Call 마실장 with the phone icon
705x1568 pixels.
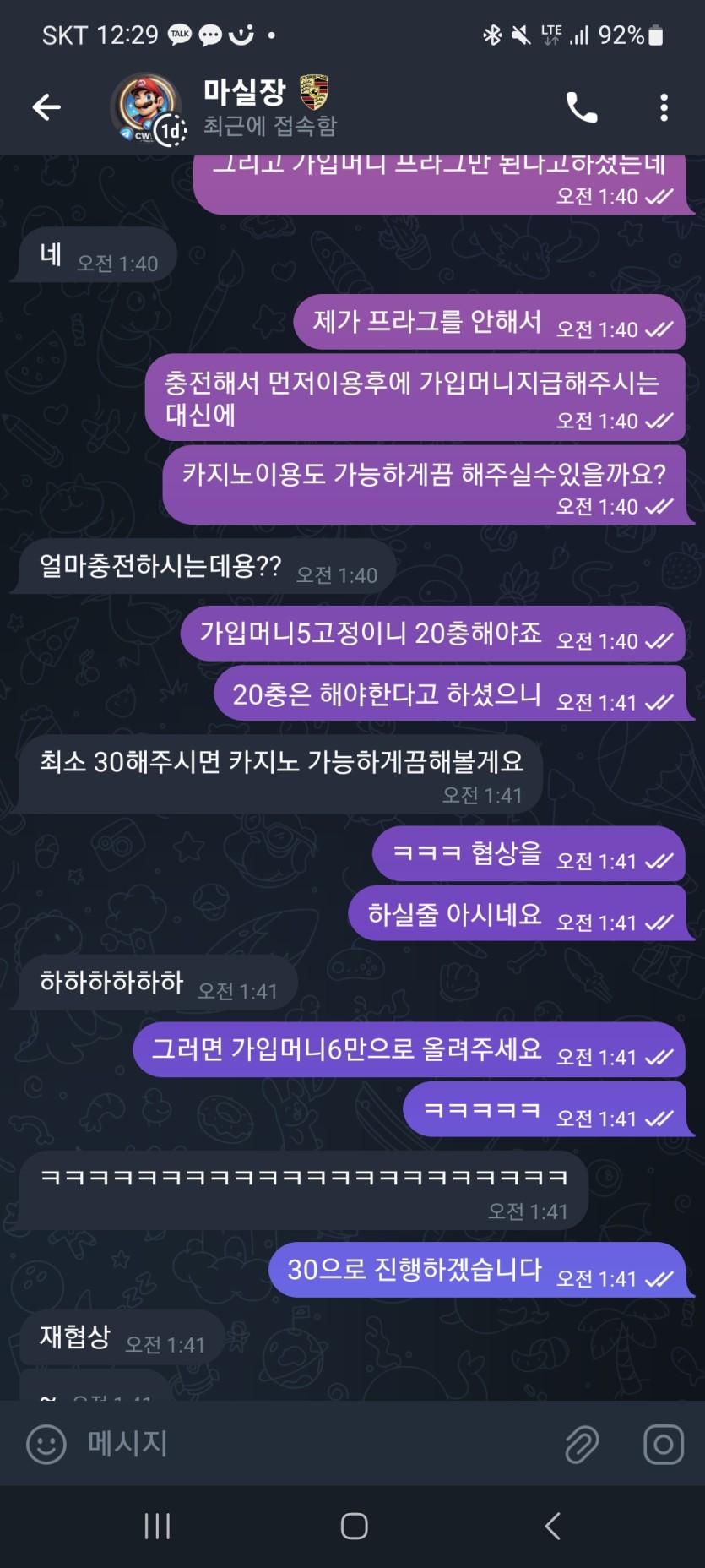coord(582,108)
